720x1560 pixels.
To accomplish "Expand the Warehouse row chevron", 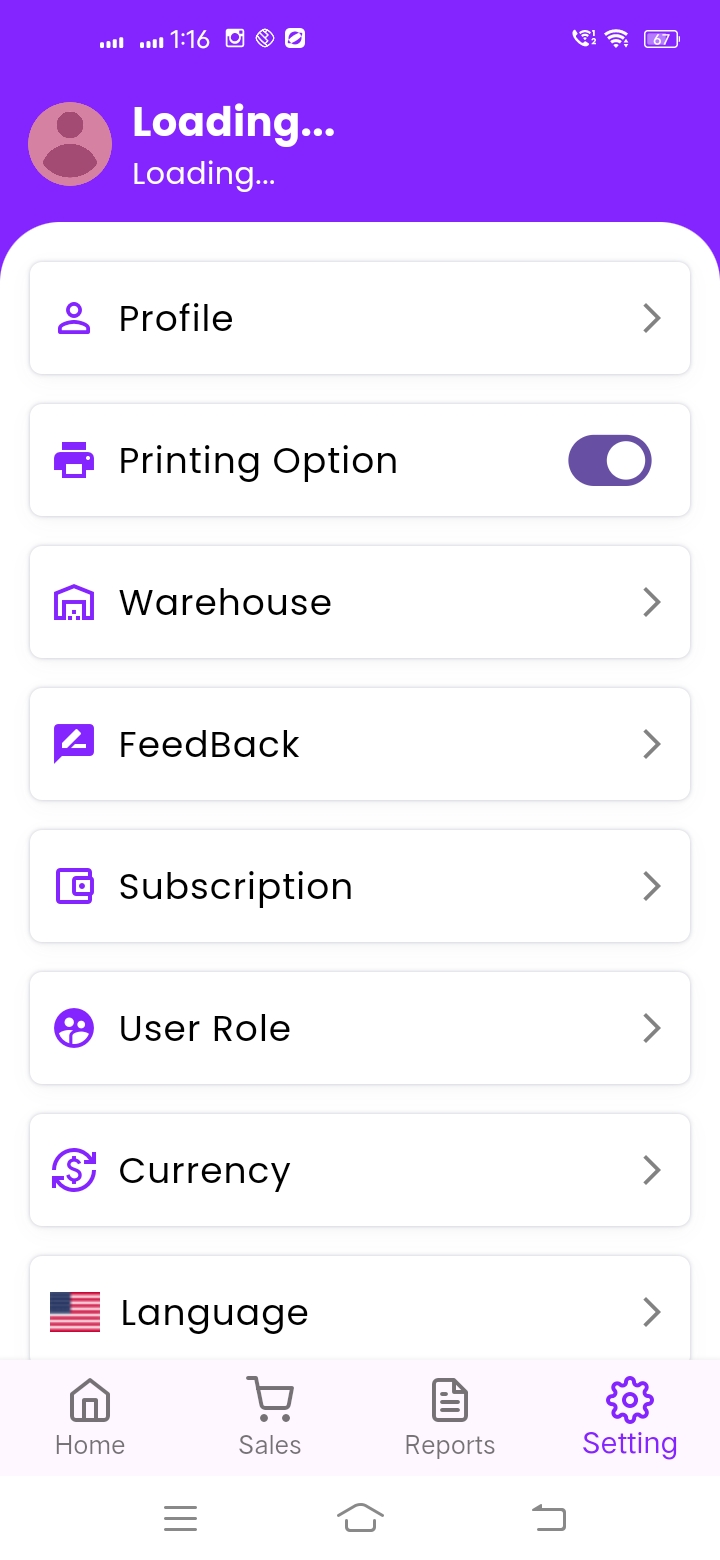I will (x=651, y=602).
